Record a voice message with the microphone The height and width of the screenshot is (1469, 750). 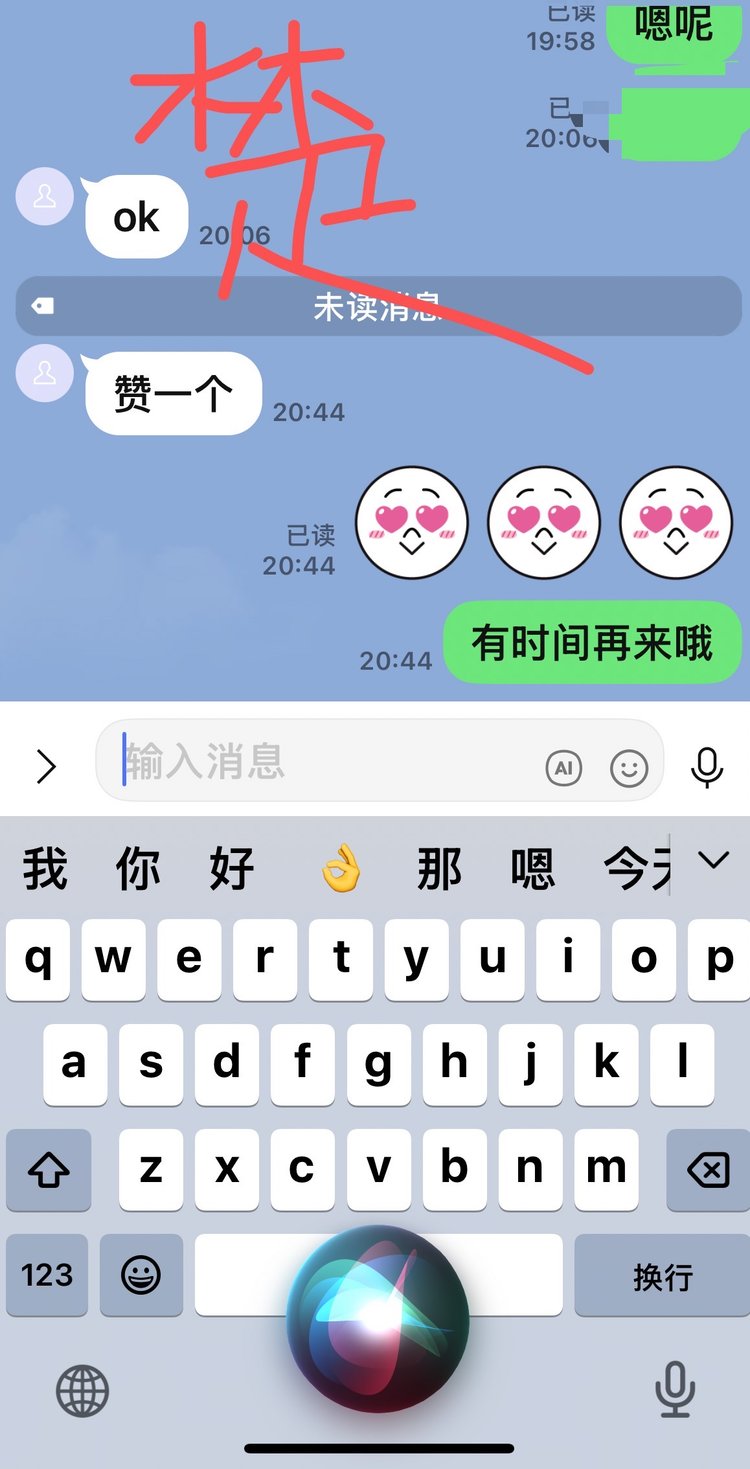point(707,767)
